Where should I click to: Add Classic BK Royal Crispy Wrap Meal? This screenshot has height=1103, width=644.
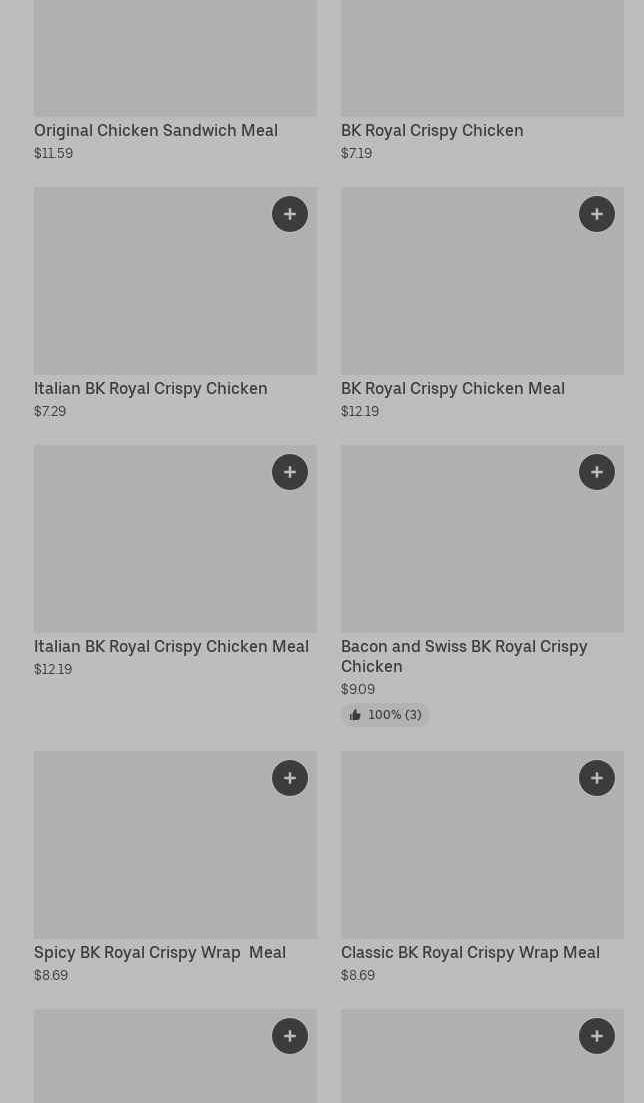tap(597, 778)
